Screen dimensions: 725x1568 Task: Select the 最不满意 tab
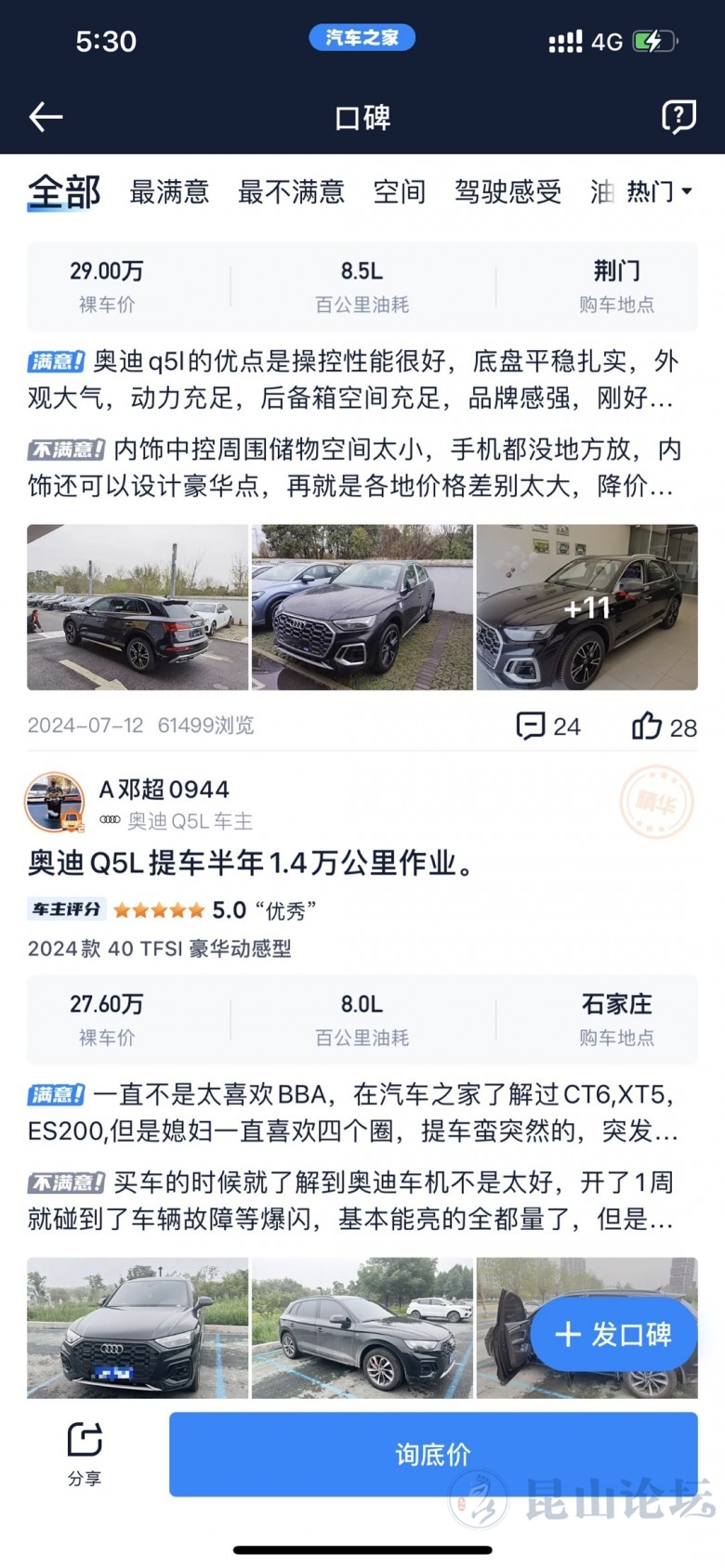pyautogui.click(x=291, y=192)
